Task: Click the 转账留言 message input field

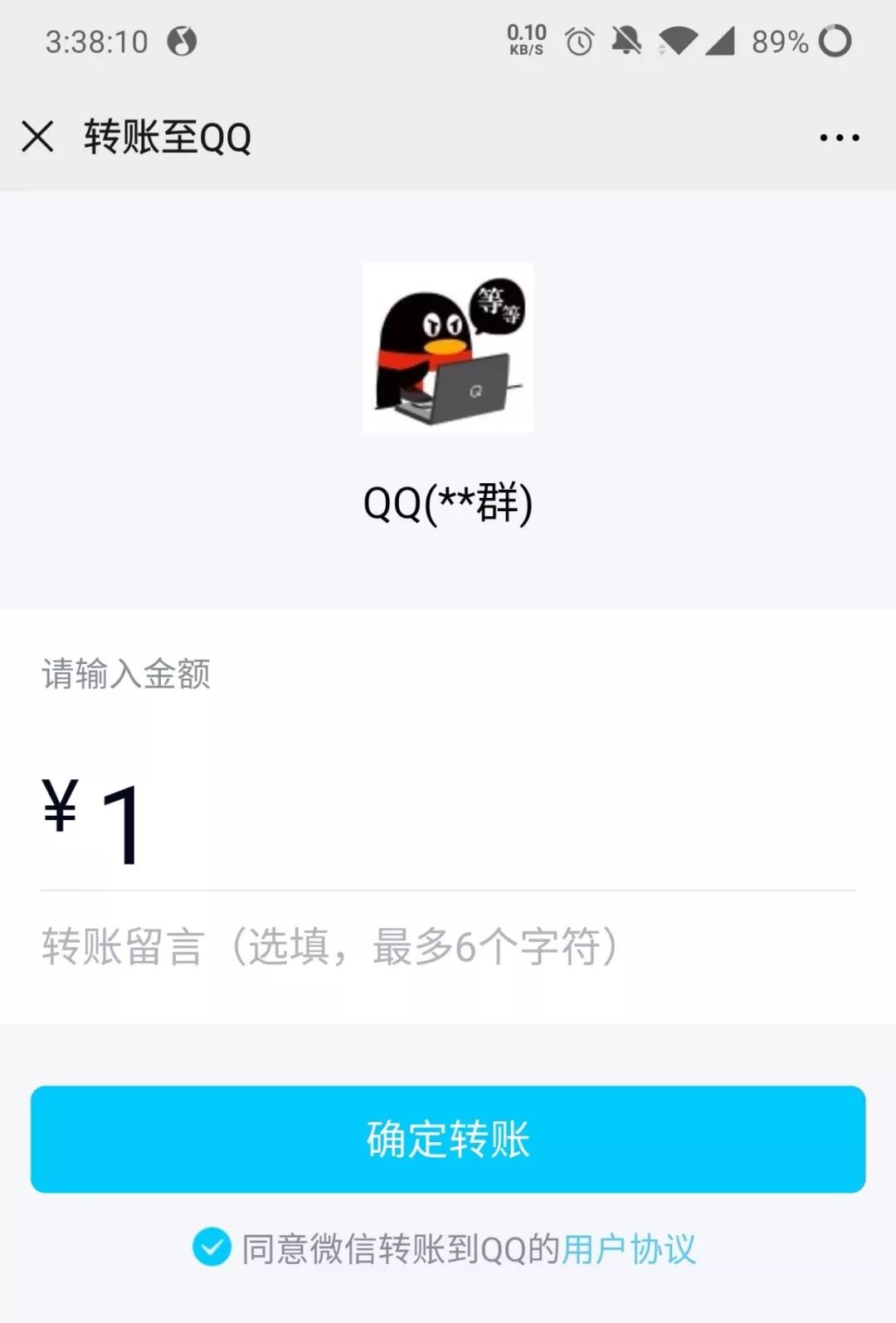Action: [x=328, y=946]
